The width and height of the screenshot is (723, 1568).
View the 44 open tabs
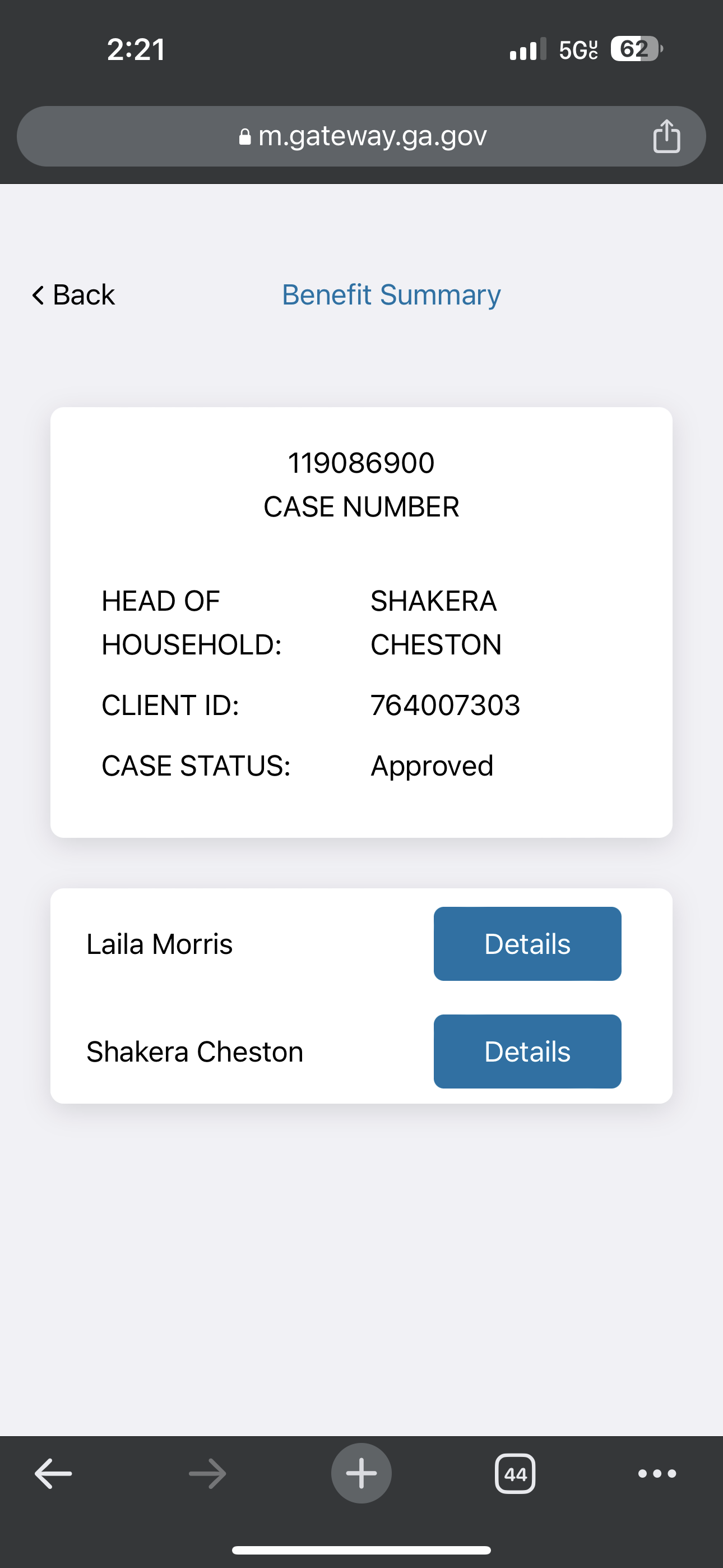point(515,1474)
